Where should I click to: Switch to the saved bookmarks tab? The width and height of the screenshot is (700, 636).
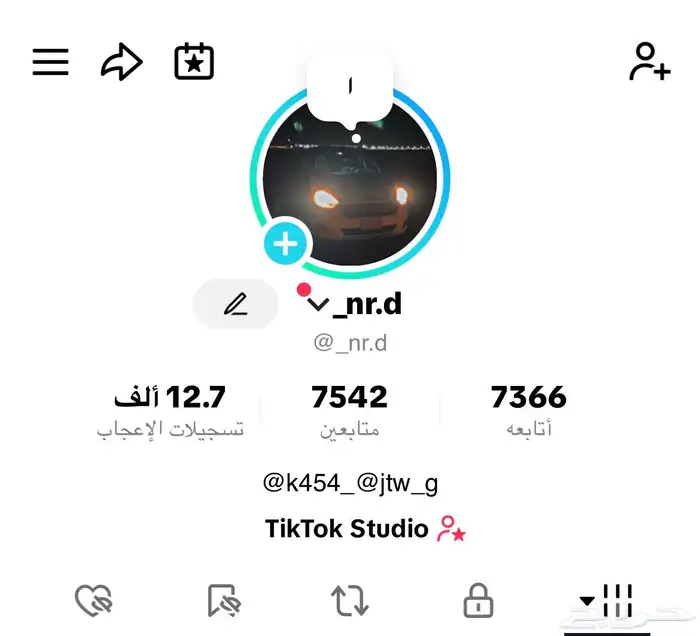point(223,602)
